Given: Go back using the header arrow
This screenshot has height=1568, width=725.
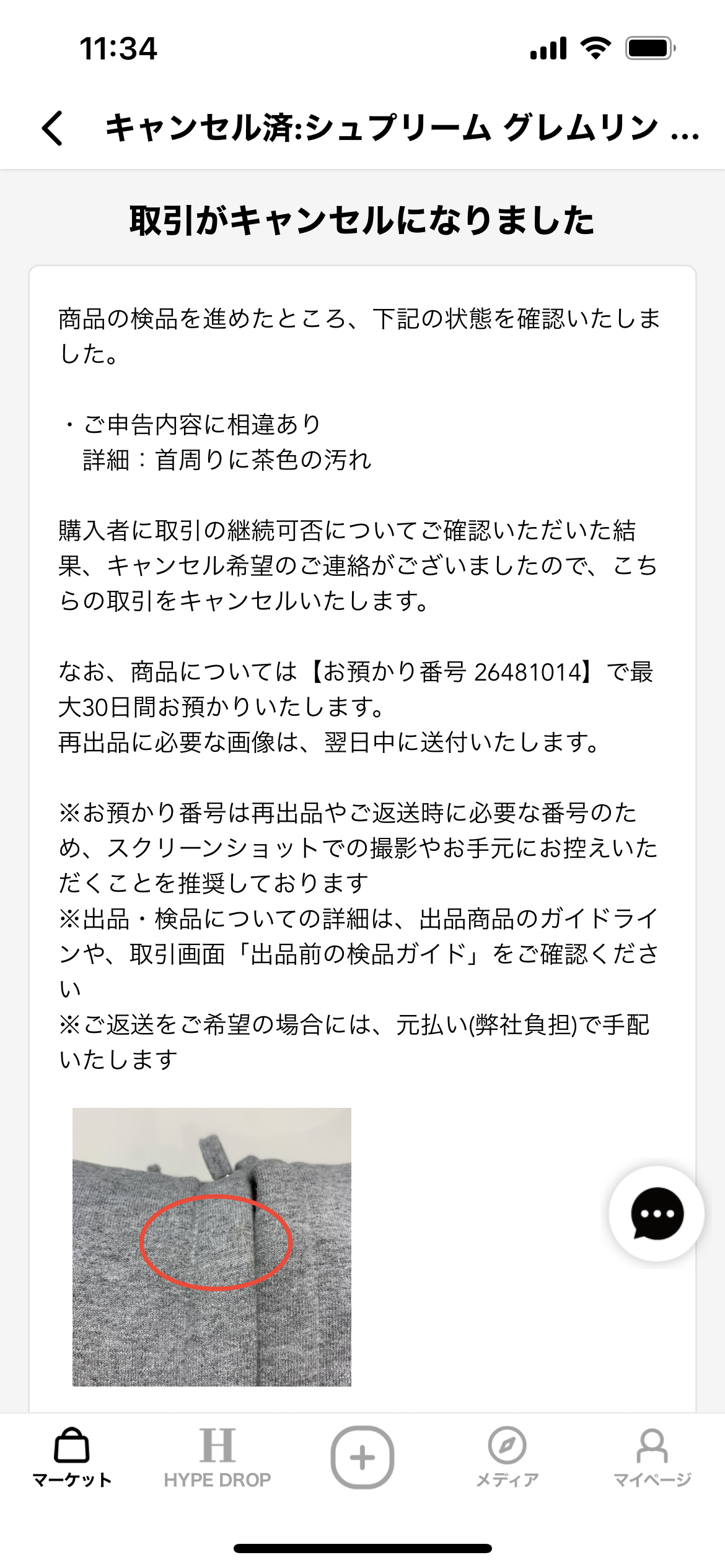Looking at the screenshot, I should click(x=53, y=128).
